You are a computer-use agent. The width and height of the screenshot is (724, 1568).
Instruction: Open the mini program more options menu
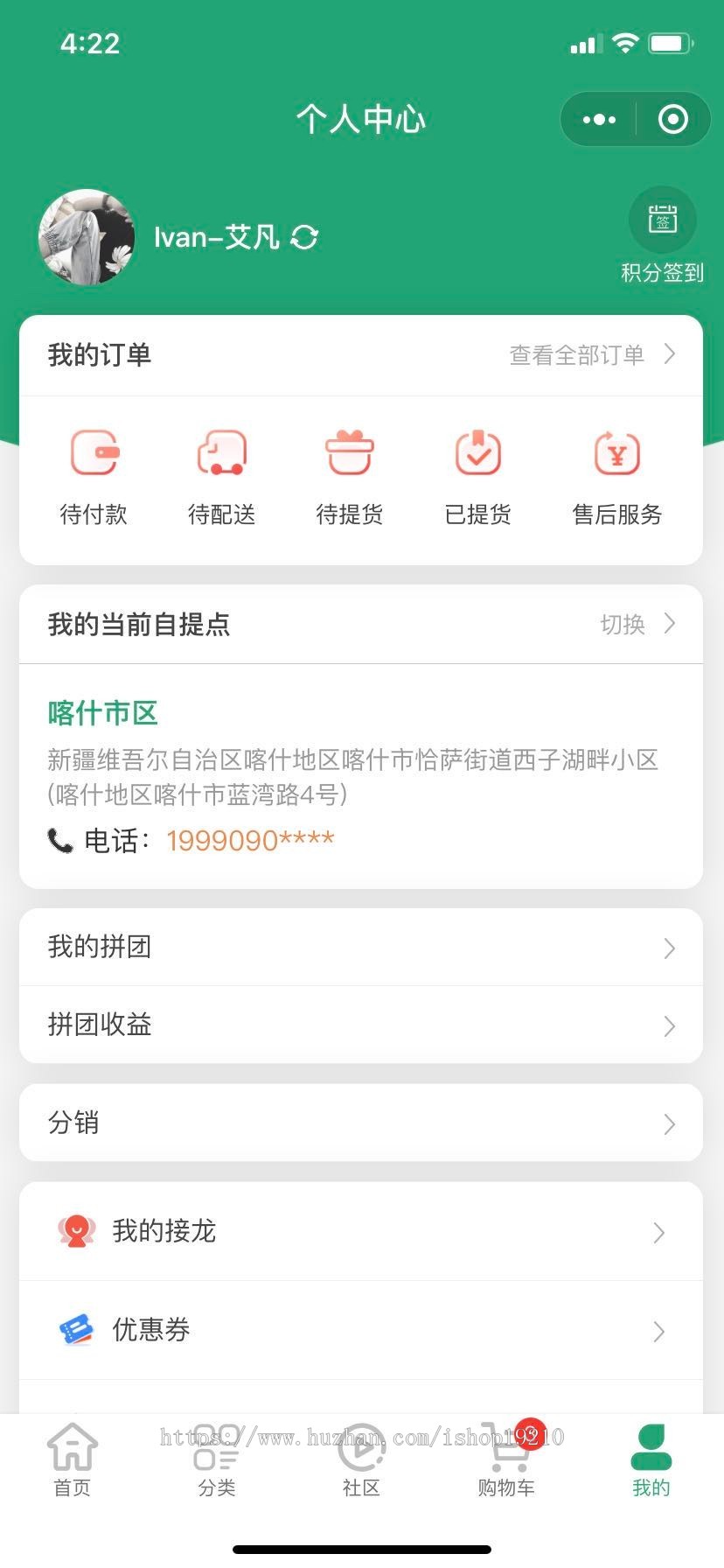(x=599, y=120)
